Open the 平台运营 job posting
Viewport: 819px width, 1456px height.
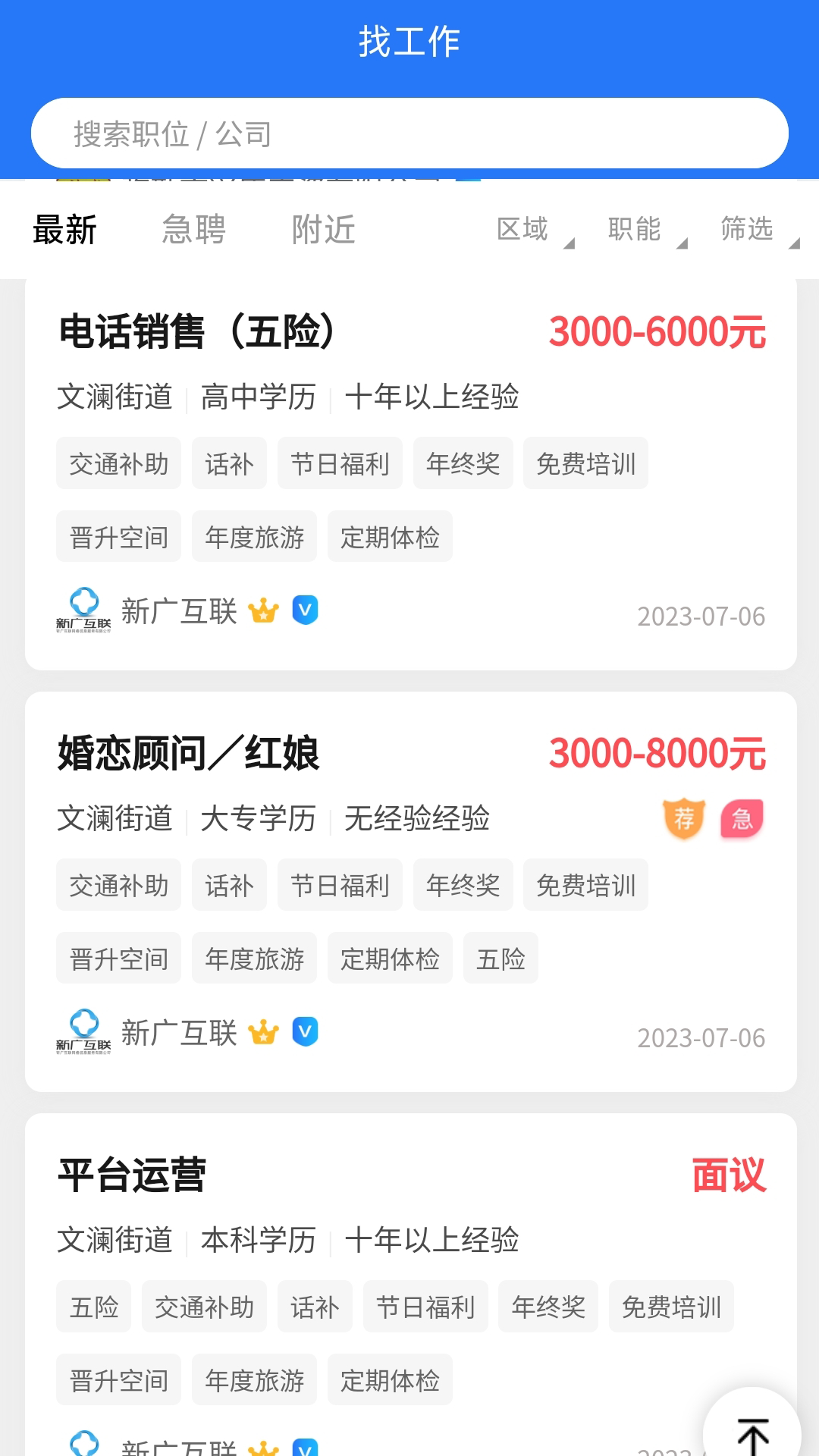(133, 1174)
